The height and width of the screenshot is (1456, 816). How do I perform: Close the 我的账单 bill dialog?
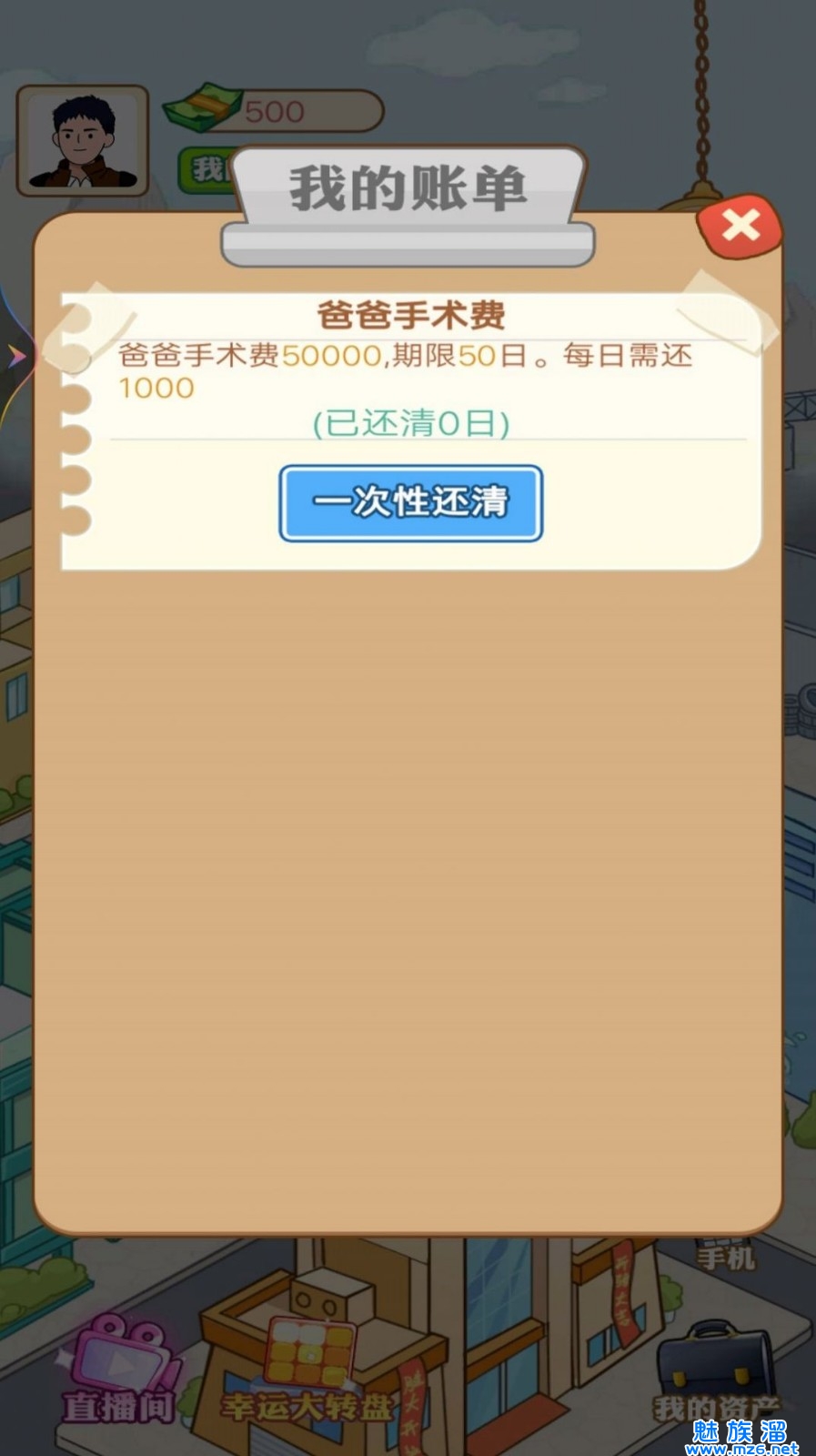(x=740, y=225)
